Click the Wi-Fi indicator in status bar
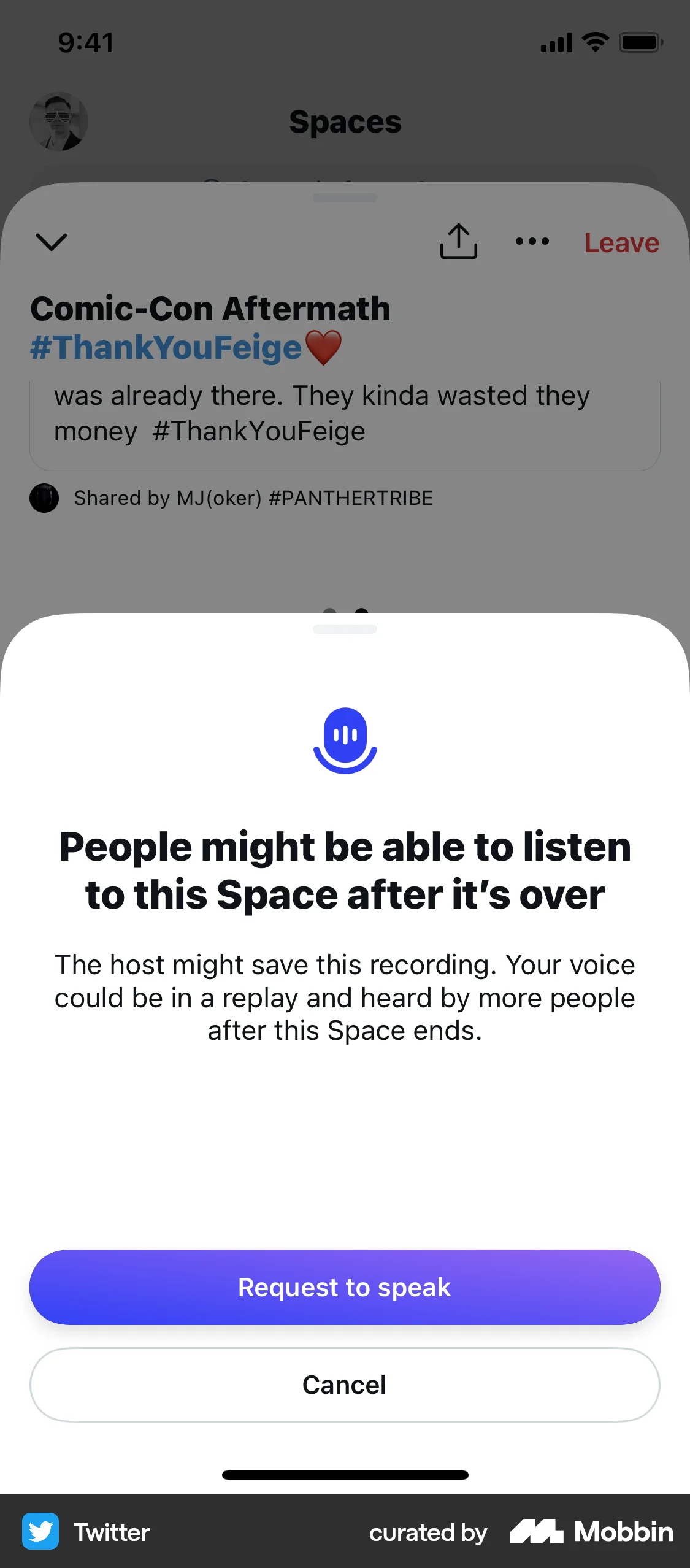 (594, 41)
